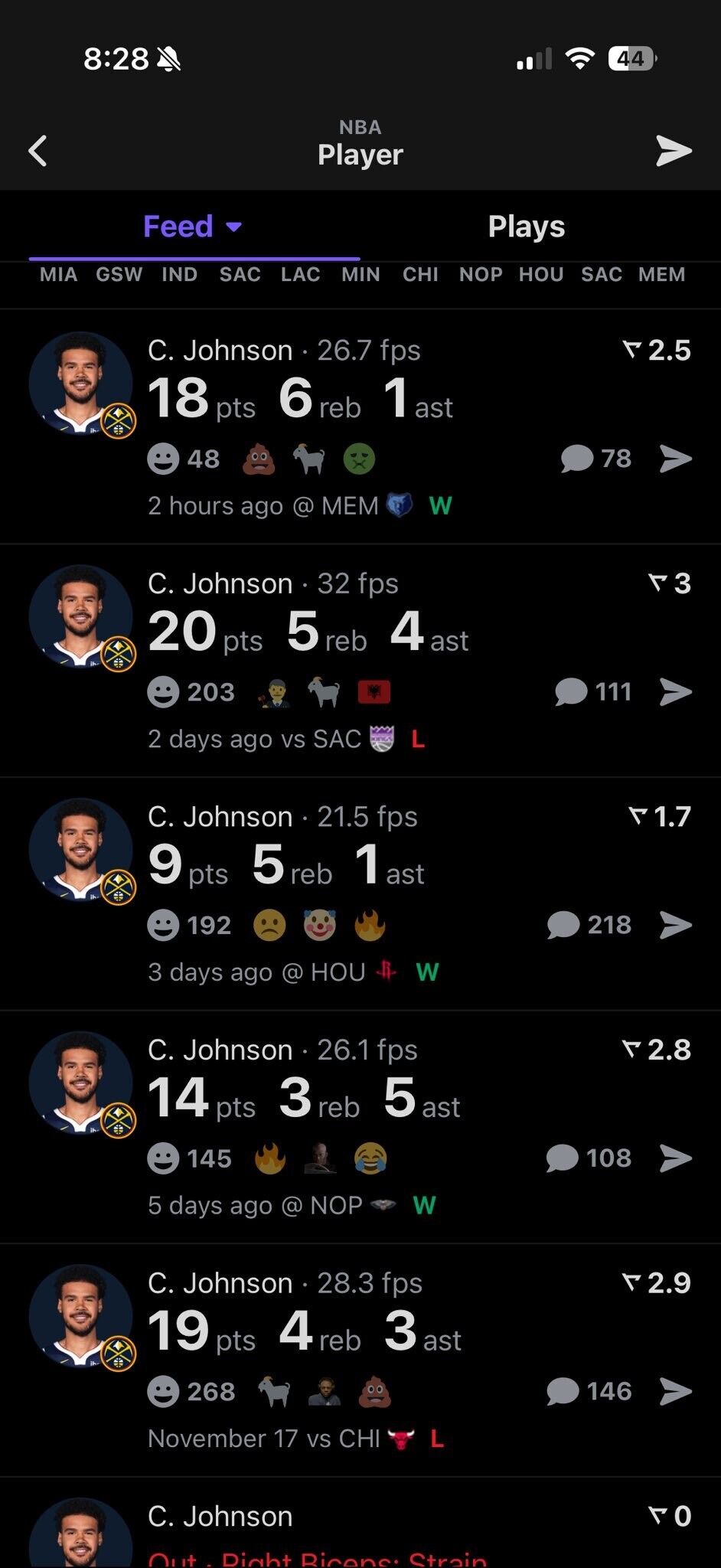The height and width of the screenshot is (1568, 721).
Task: Share the game at MEM
Action: click(x=676, y=459)
